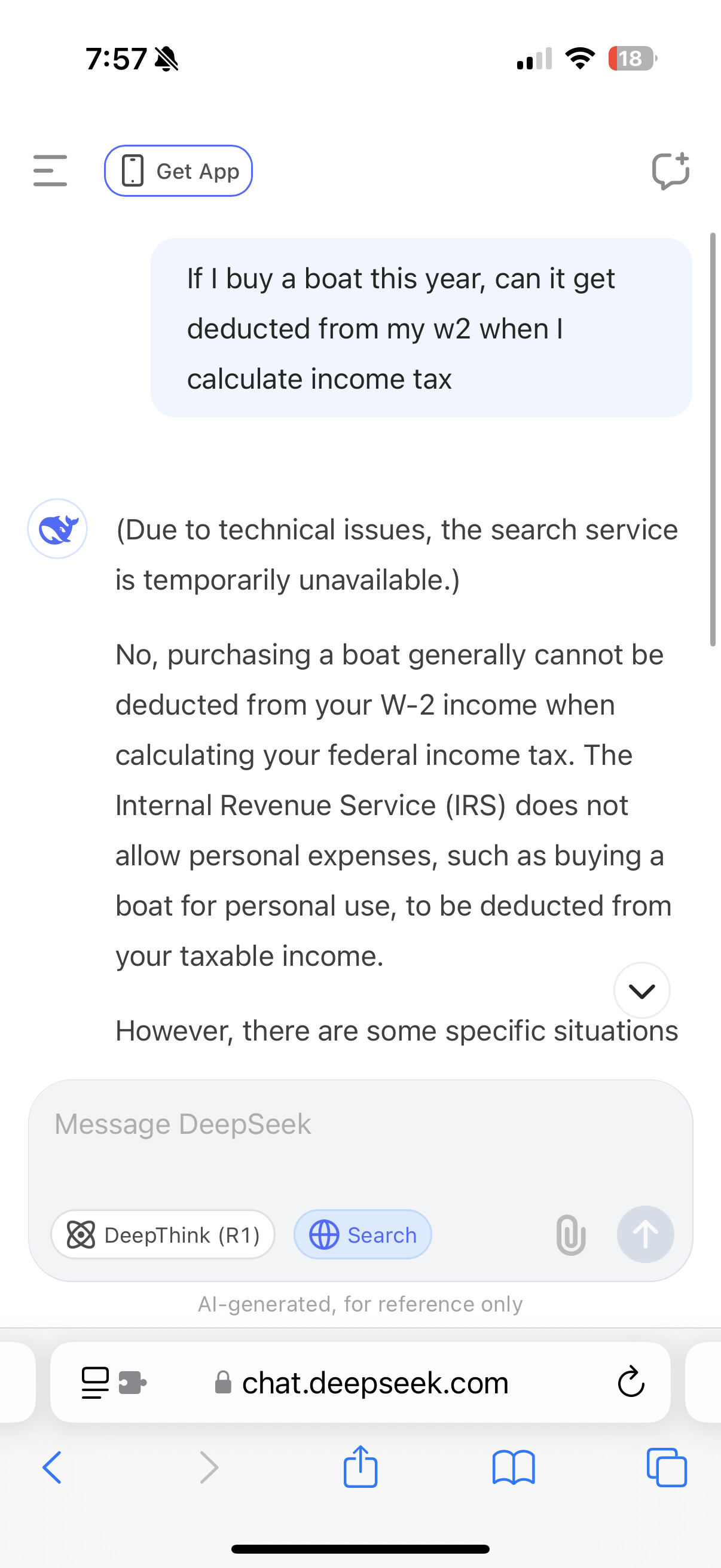Viewport: 721px width, 1568px height.
Task: Jump to bottom with the down-arrow button
Action: (x=642, y=990)
